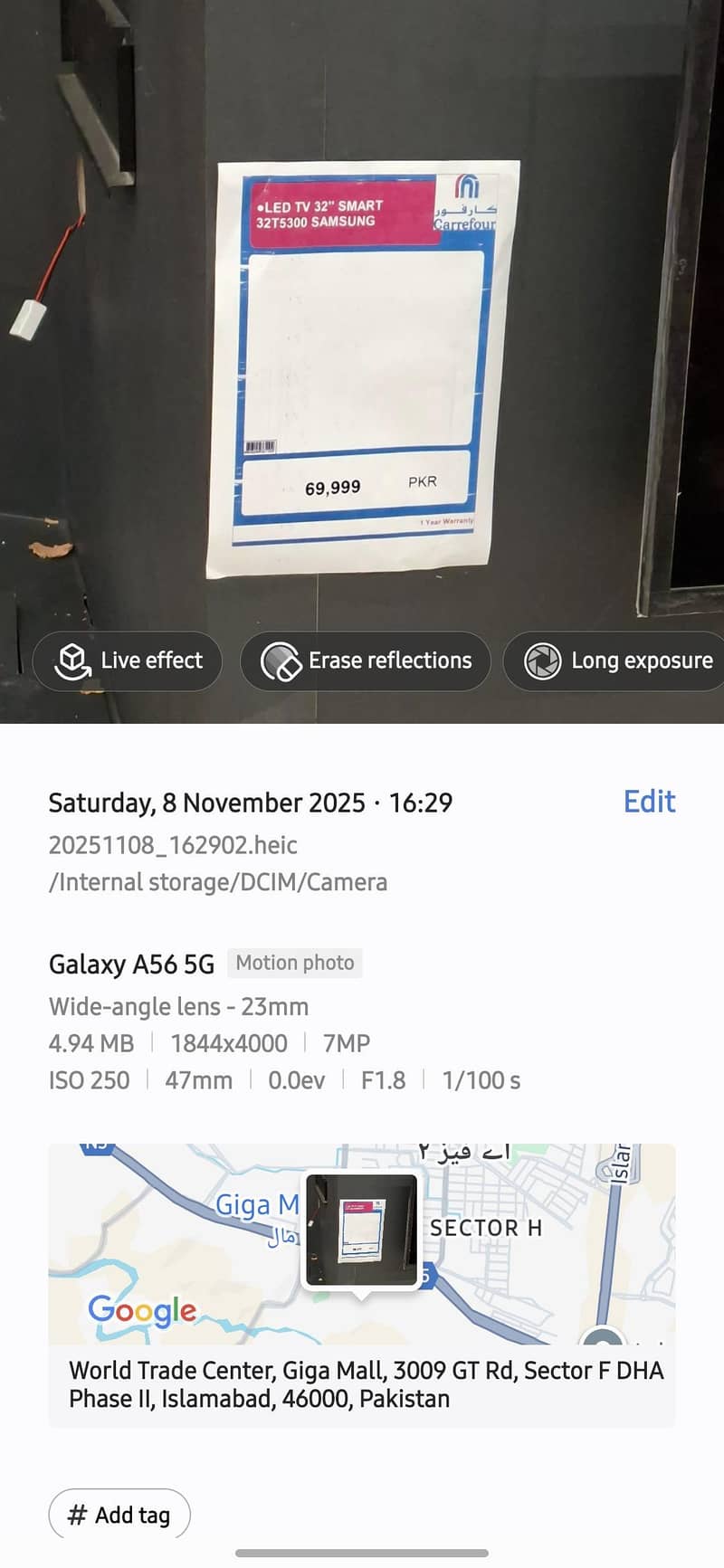Open the Erase reflections tool
The image size is (724, 1568).
coord(364,660)
